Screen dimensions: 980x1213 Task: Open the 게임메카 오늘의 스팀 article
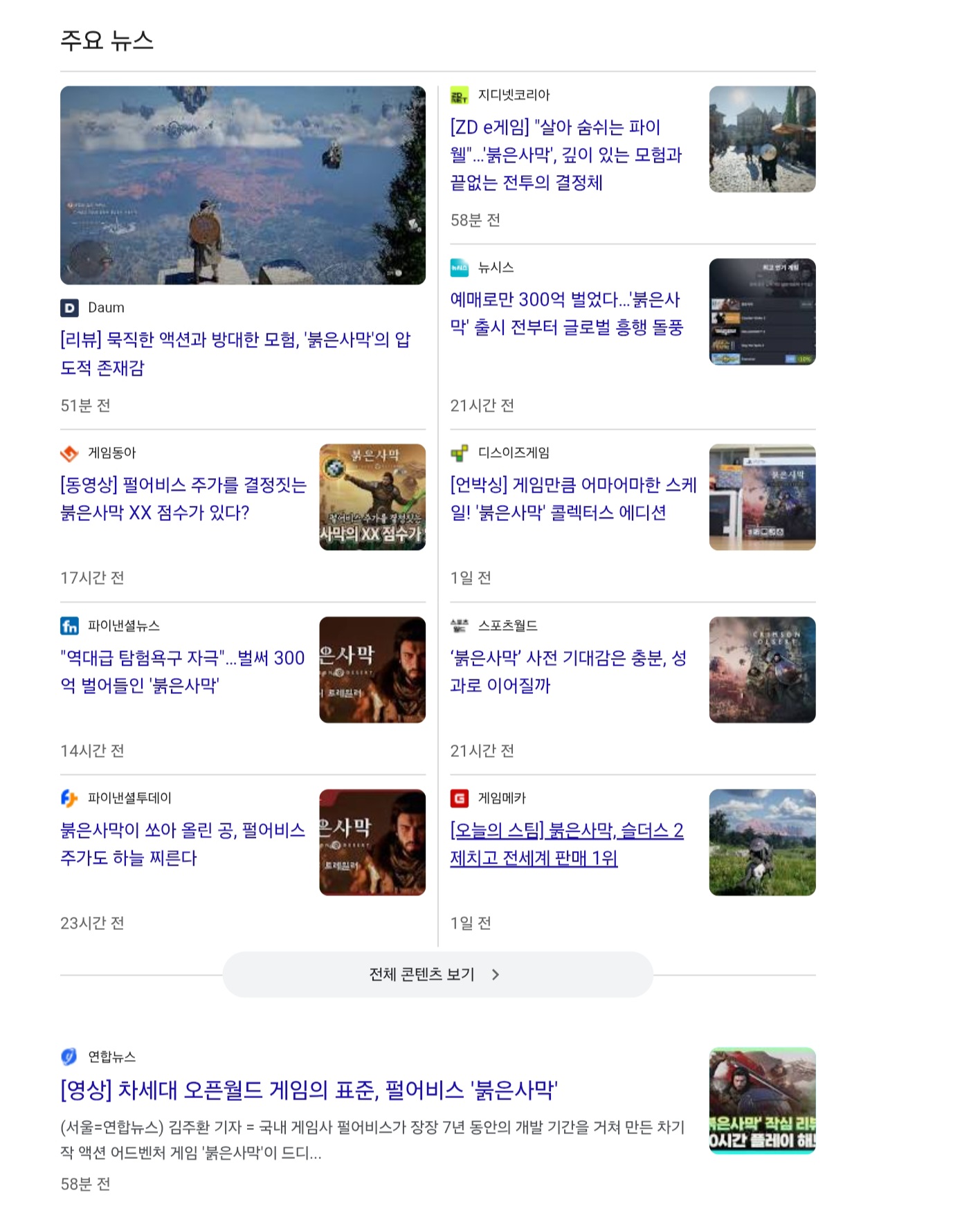coord(566,843)
